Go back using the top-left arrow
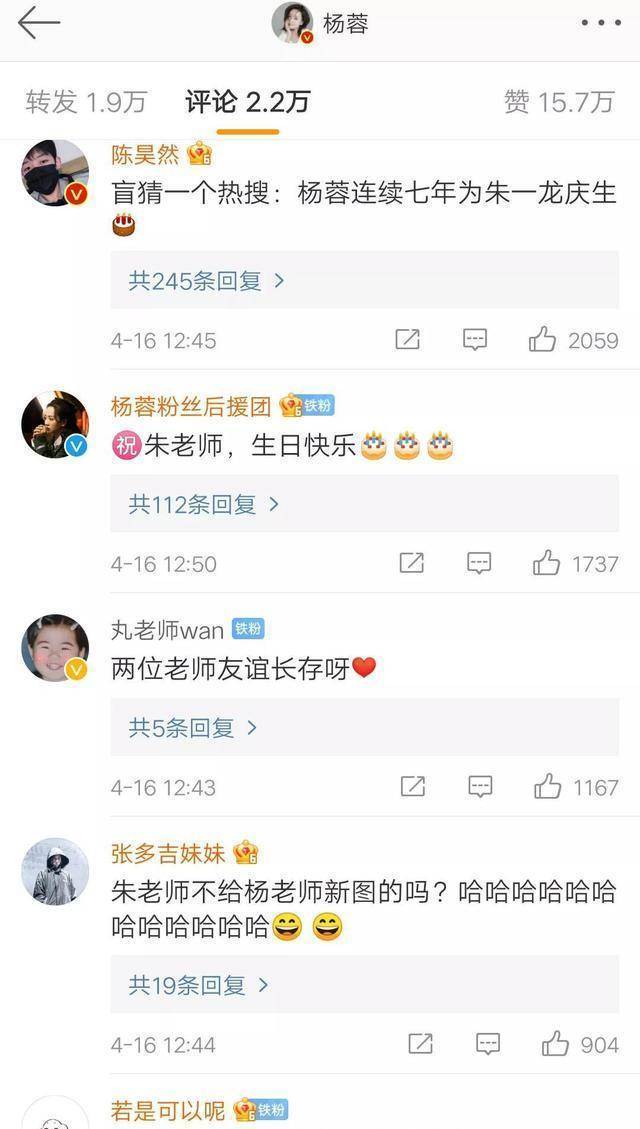 38,23
